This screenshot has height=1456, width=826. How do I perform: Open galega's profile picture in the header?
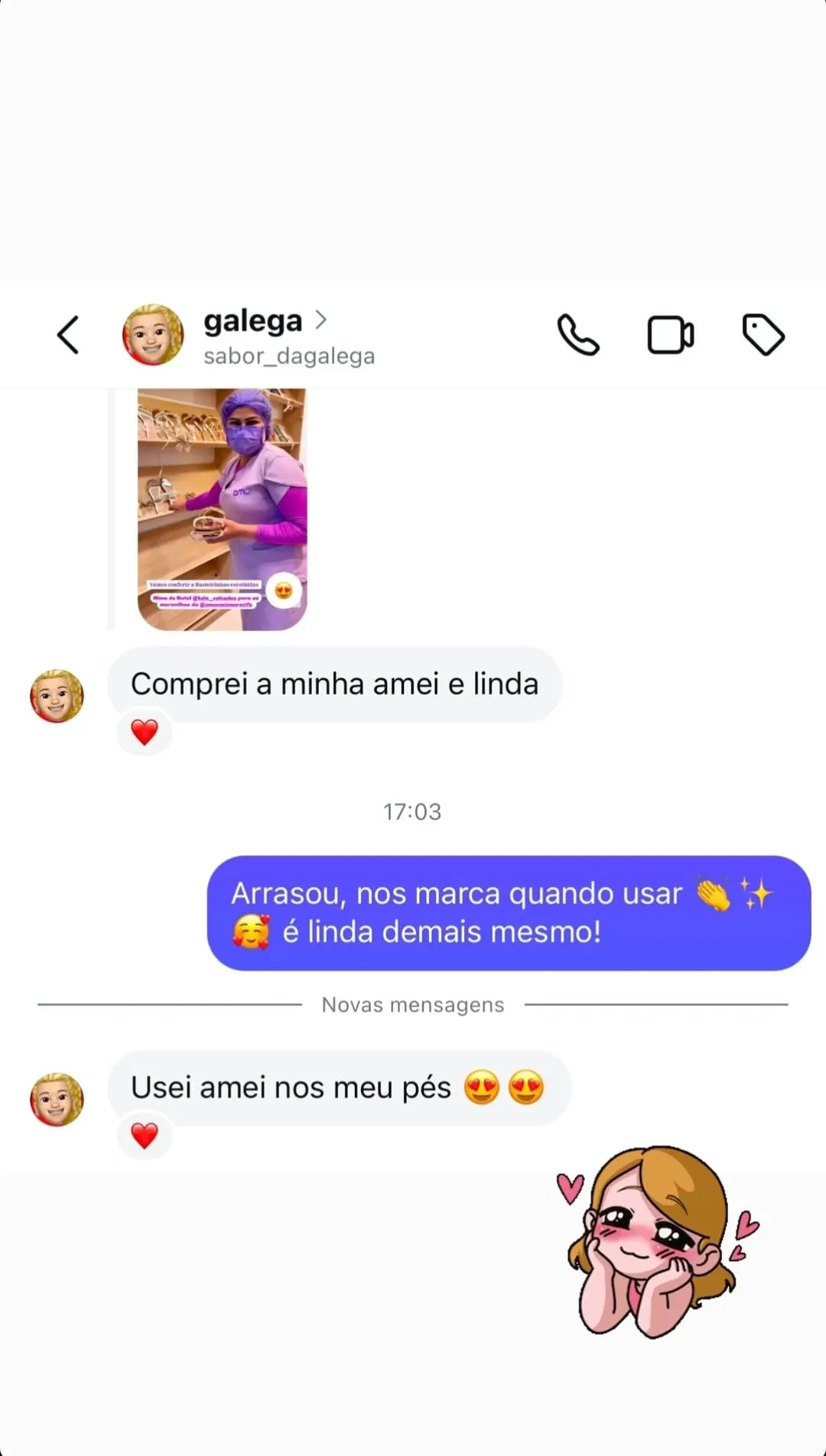[153, 334]
